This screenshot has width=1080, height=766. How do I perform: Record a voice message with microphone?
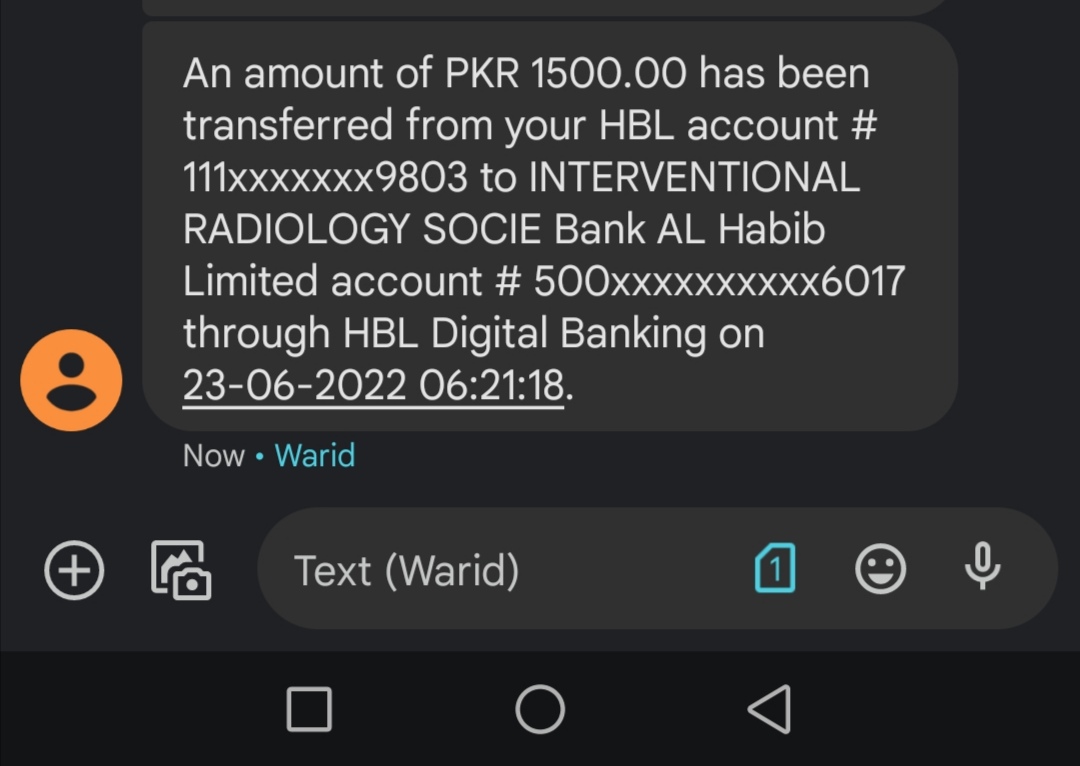(x=982, y=567)
